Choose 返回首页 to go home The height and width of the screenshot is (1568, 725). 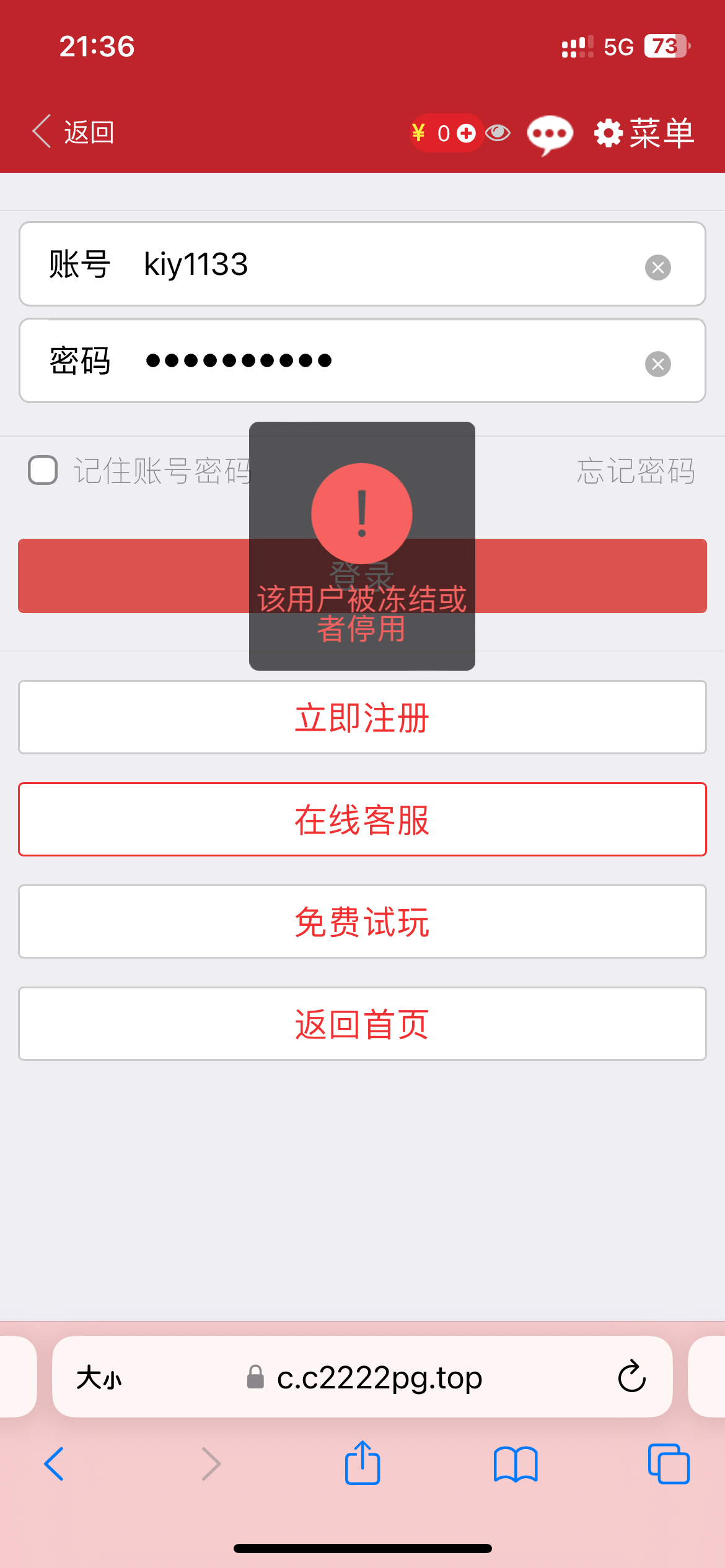click(362, 1024)
